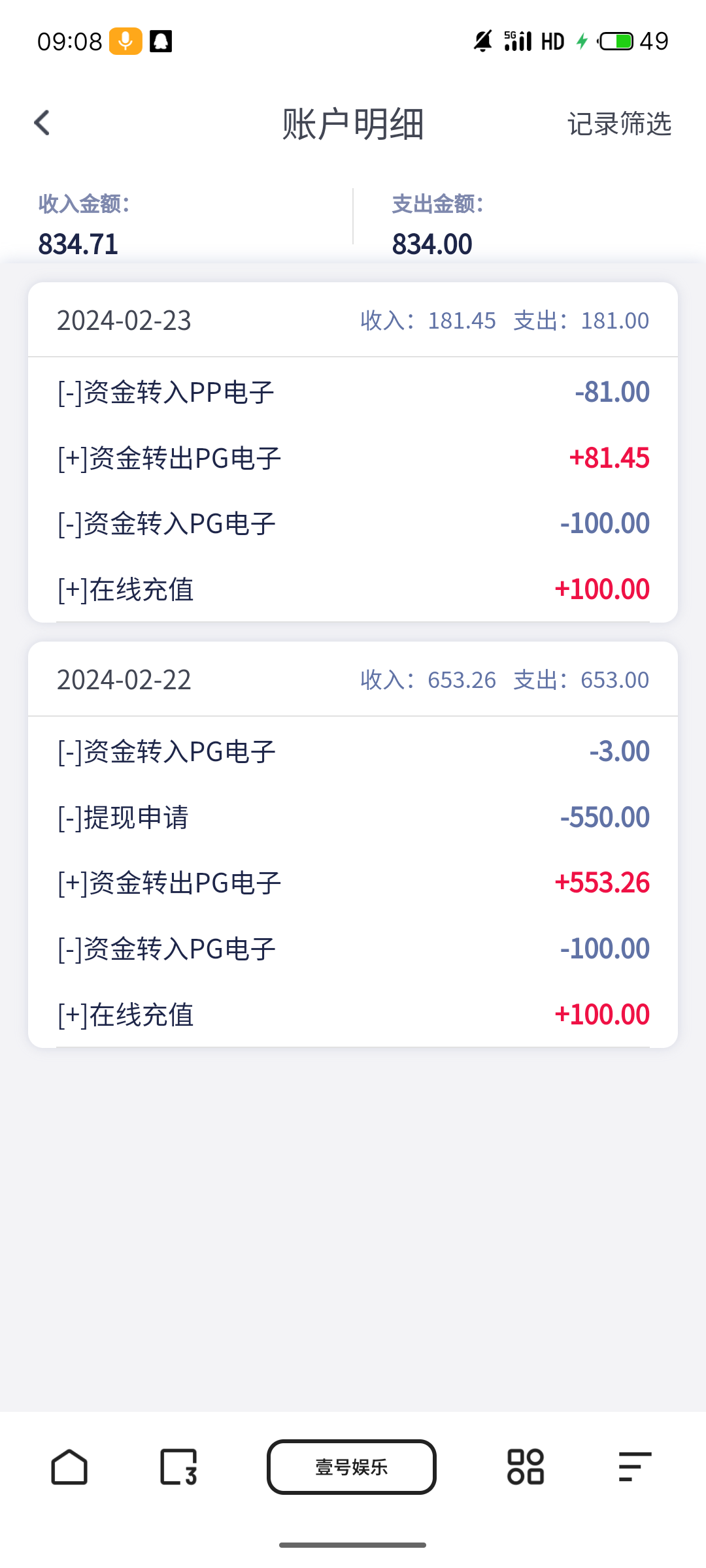Open the browser menu lines icon

635,1467
